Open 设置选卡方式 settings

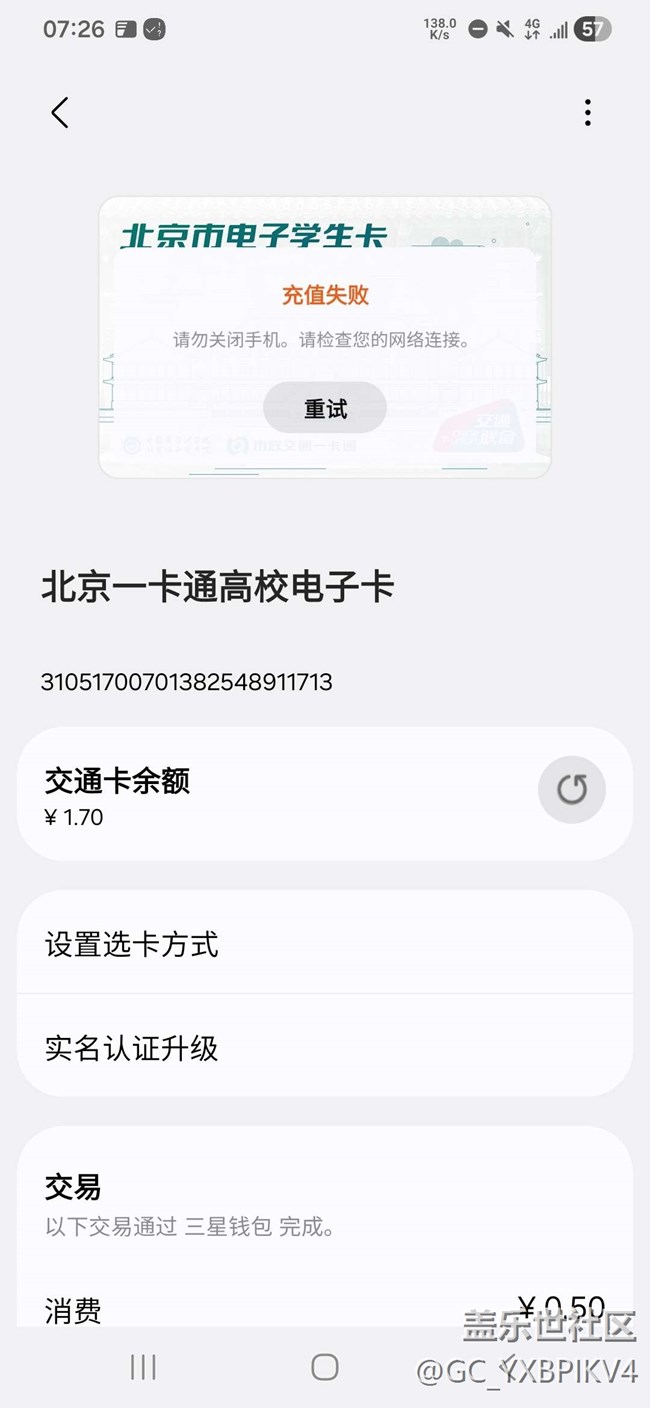point(325,944)
